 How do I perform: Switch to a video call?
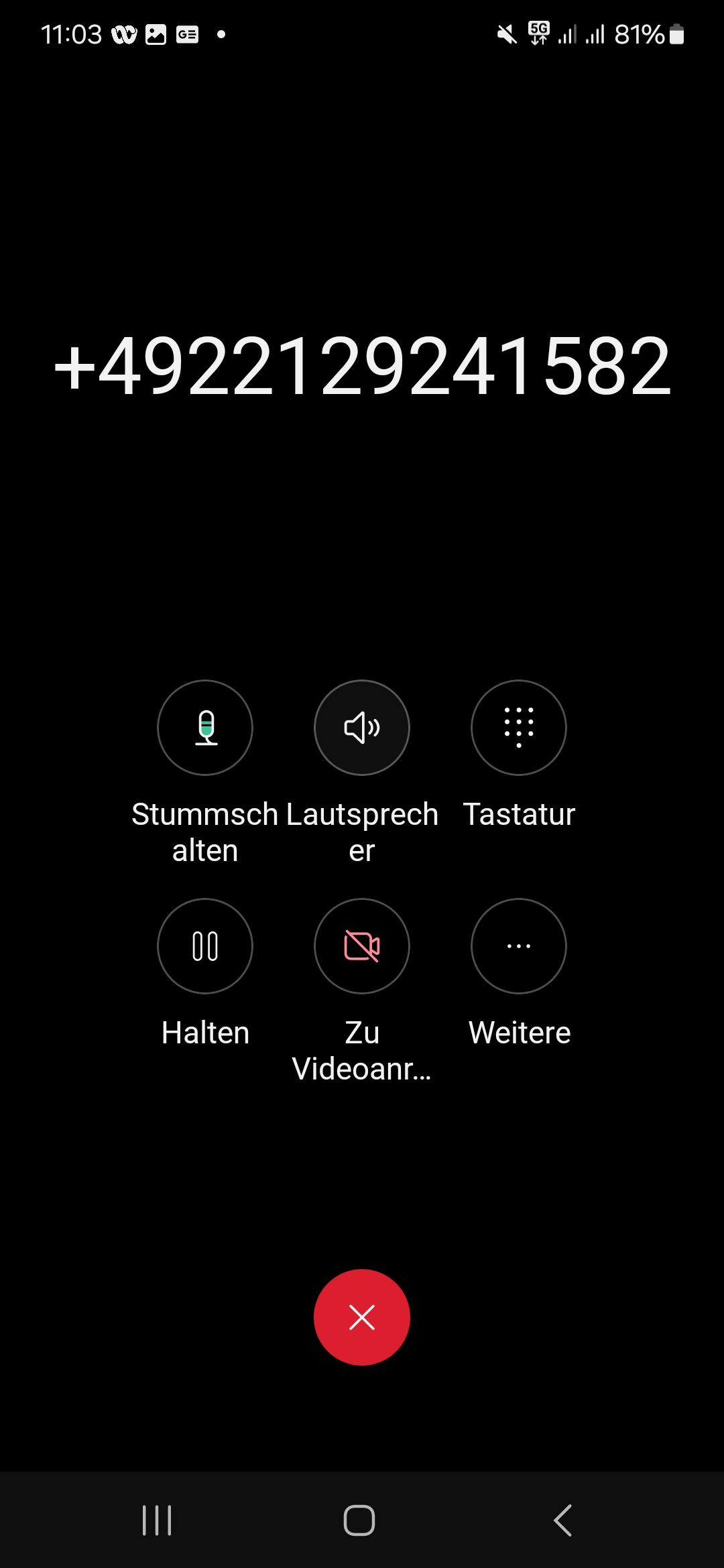pyautogui.click(x=362, y=946)
